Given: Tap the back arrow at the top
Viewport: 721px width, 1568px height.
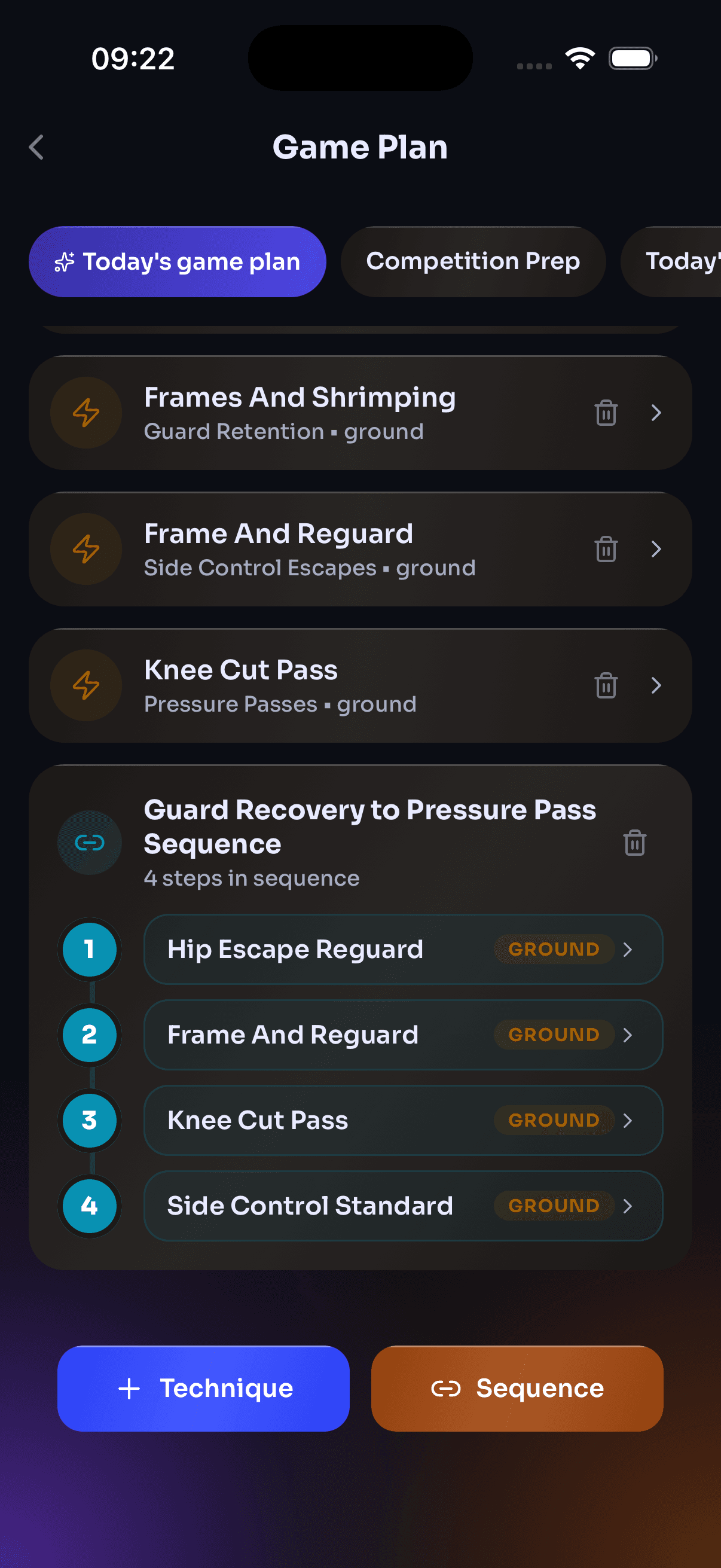Looking at the screenshot, I should [36, 147].
